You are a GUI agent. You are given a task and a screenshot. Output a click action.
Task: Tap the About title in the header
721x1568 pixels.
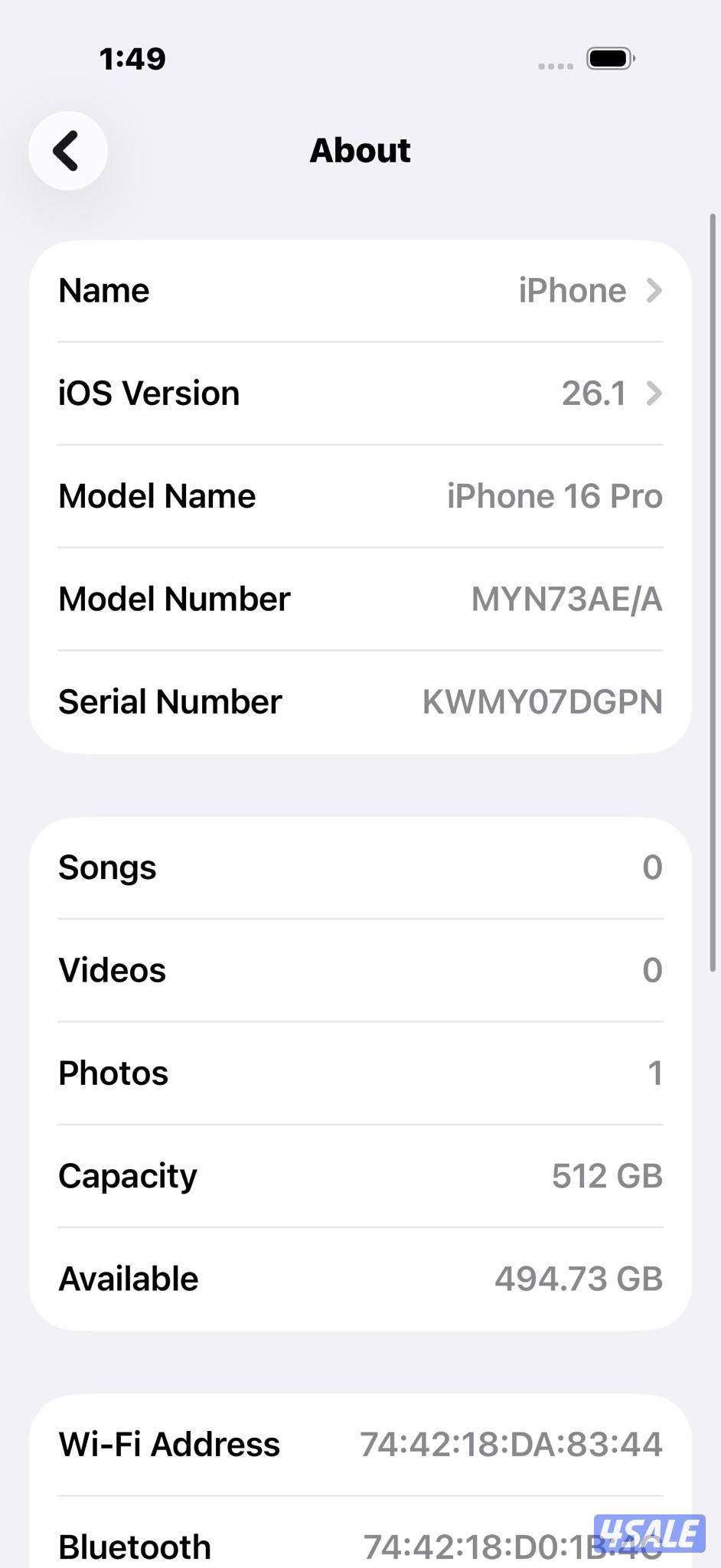tap(360, 150)
